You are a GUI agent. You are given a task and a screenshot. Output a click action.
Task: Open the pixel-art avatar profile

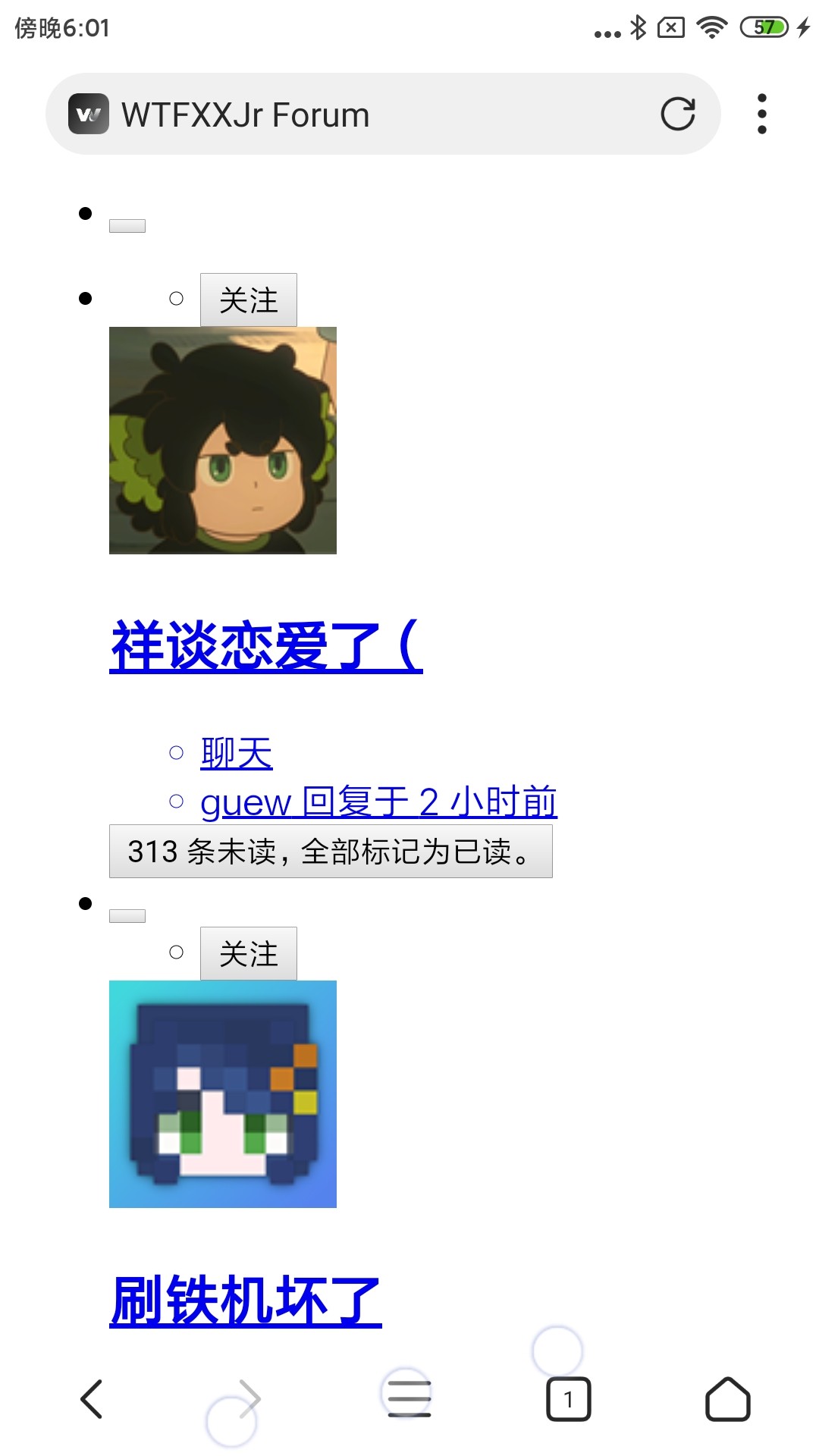pyautogui.click(x=222, y=1094)
